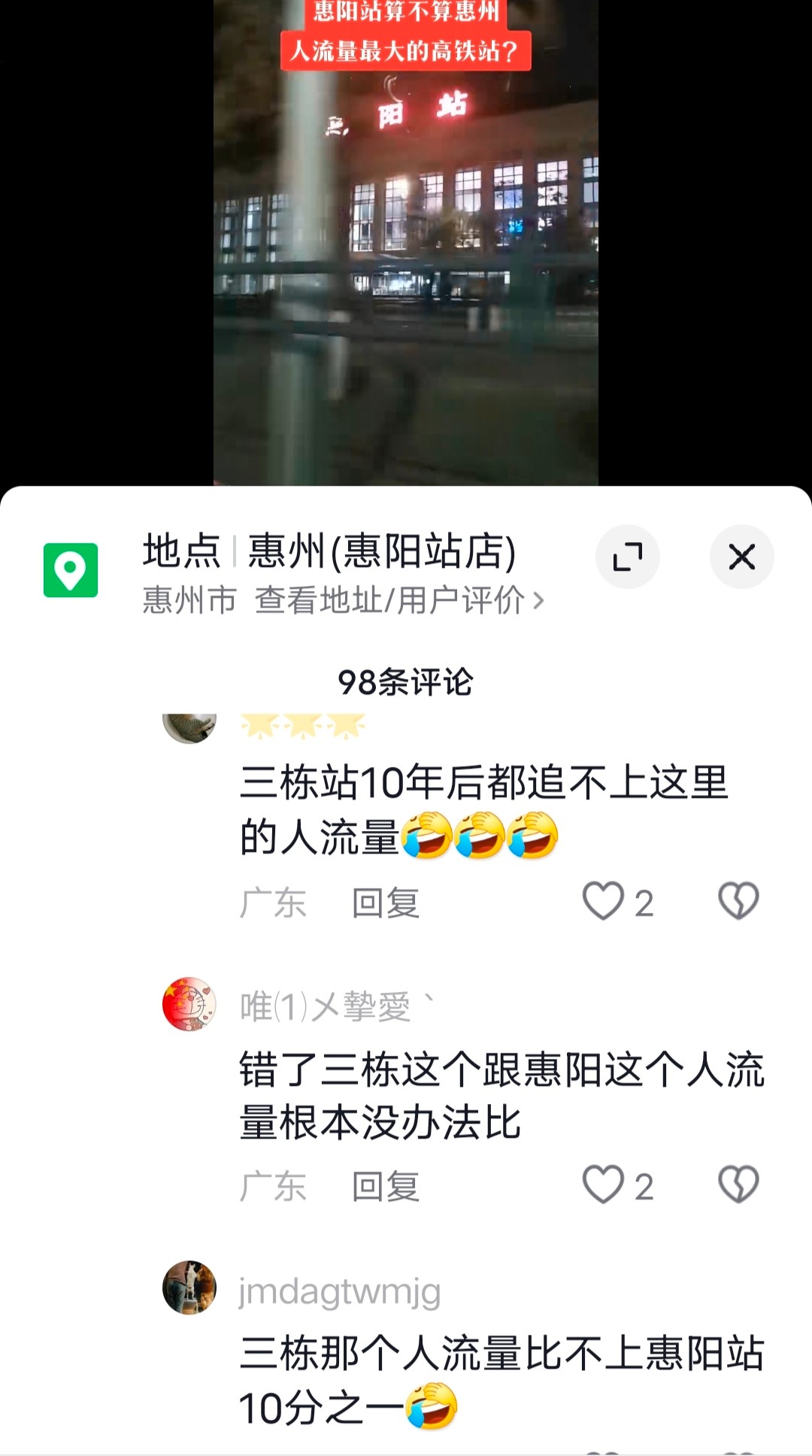Tap the video at the top
Viewport: 812px width, 1456px height.
tap(406, 242)
